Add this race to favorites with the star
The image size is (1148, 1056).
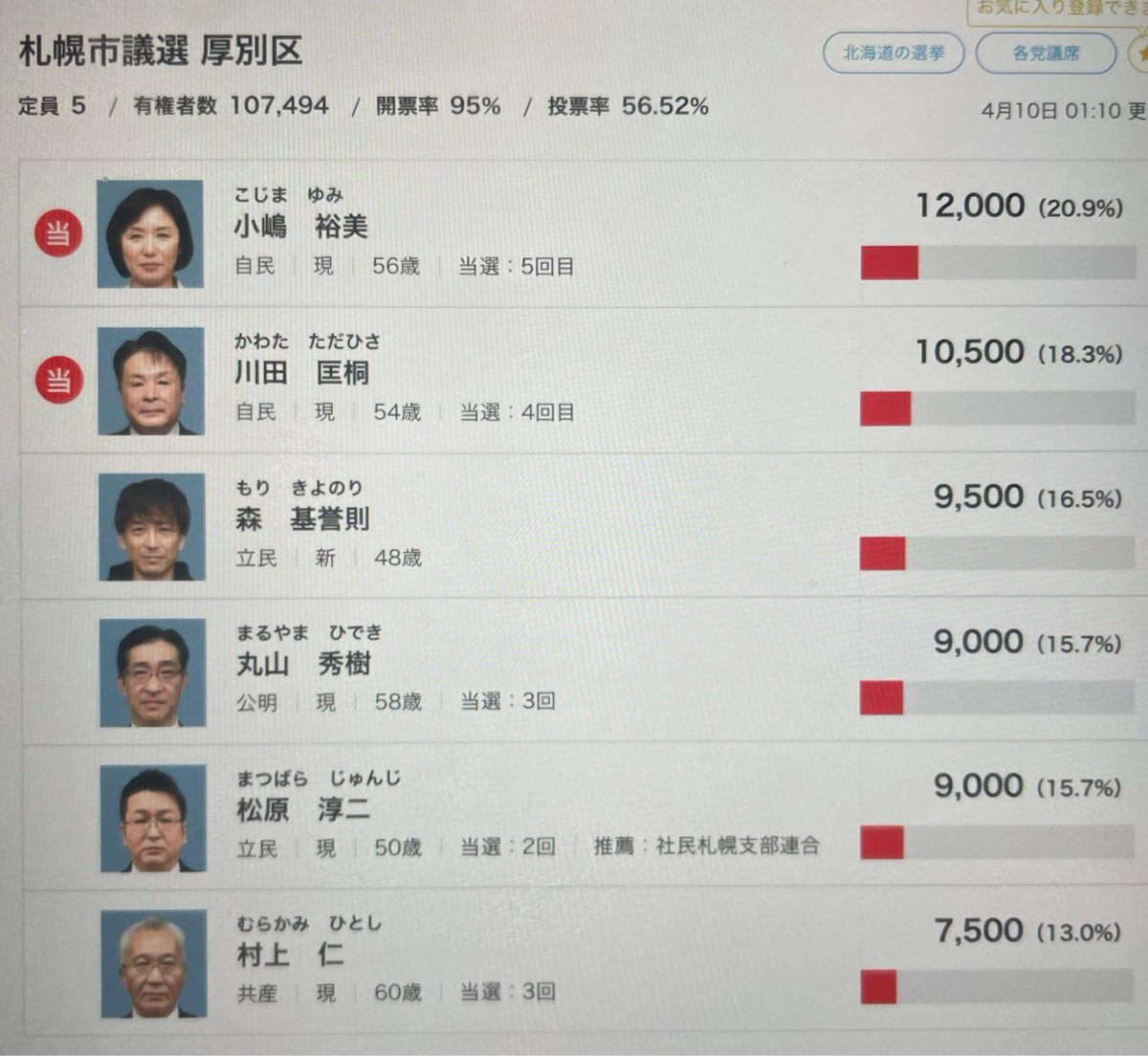1140,54
